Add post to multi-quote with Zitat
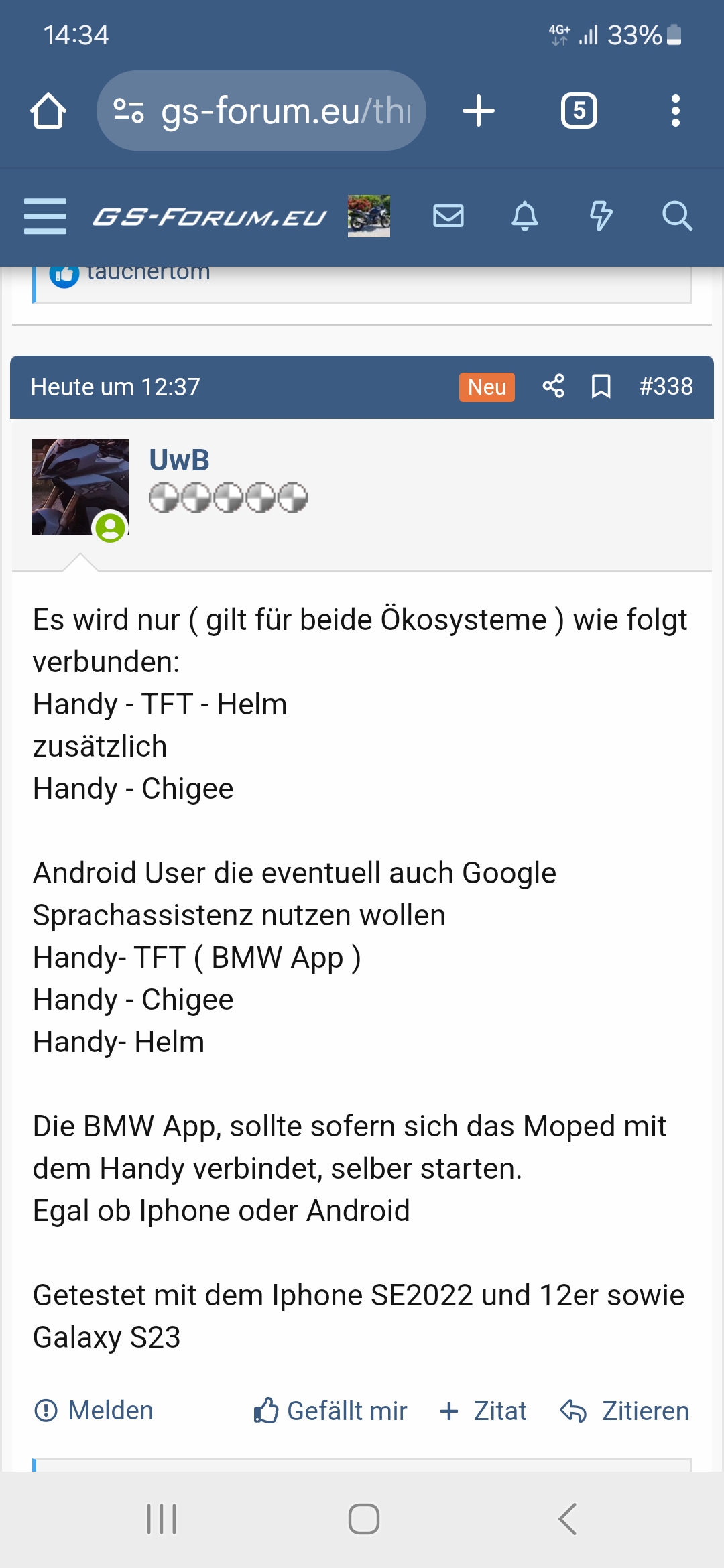Viewport: 724px width, 1568px height. point(483,1411)
